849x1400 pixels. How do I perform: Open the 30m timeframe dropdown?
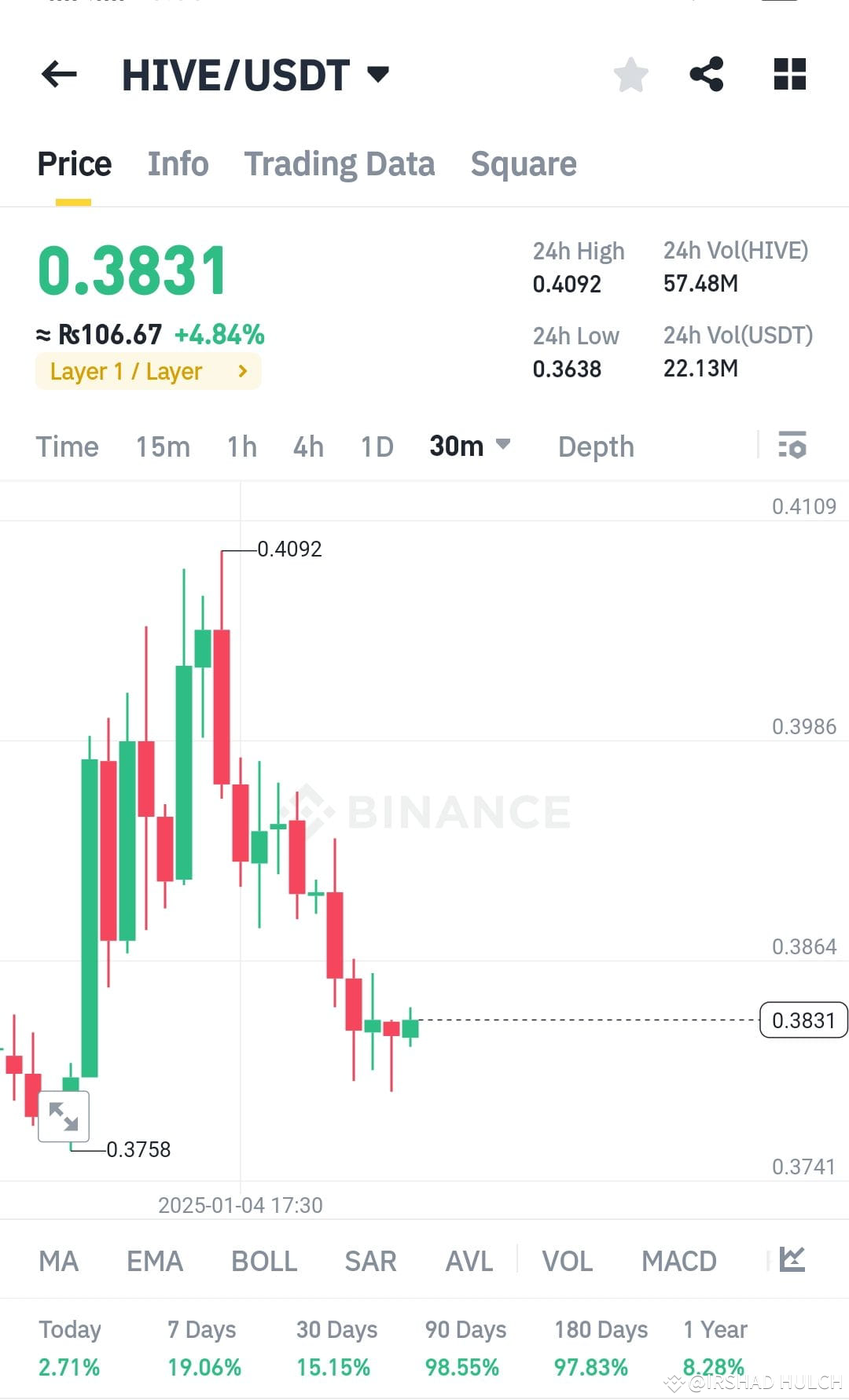coord(469,445)
